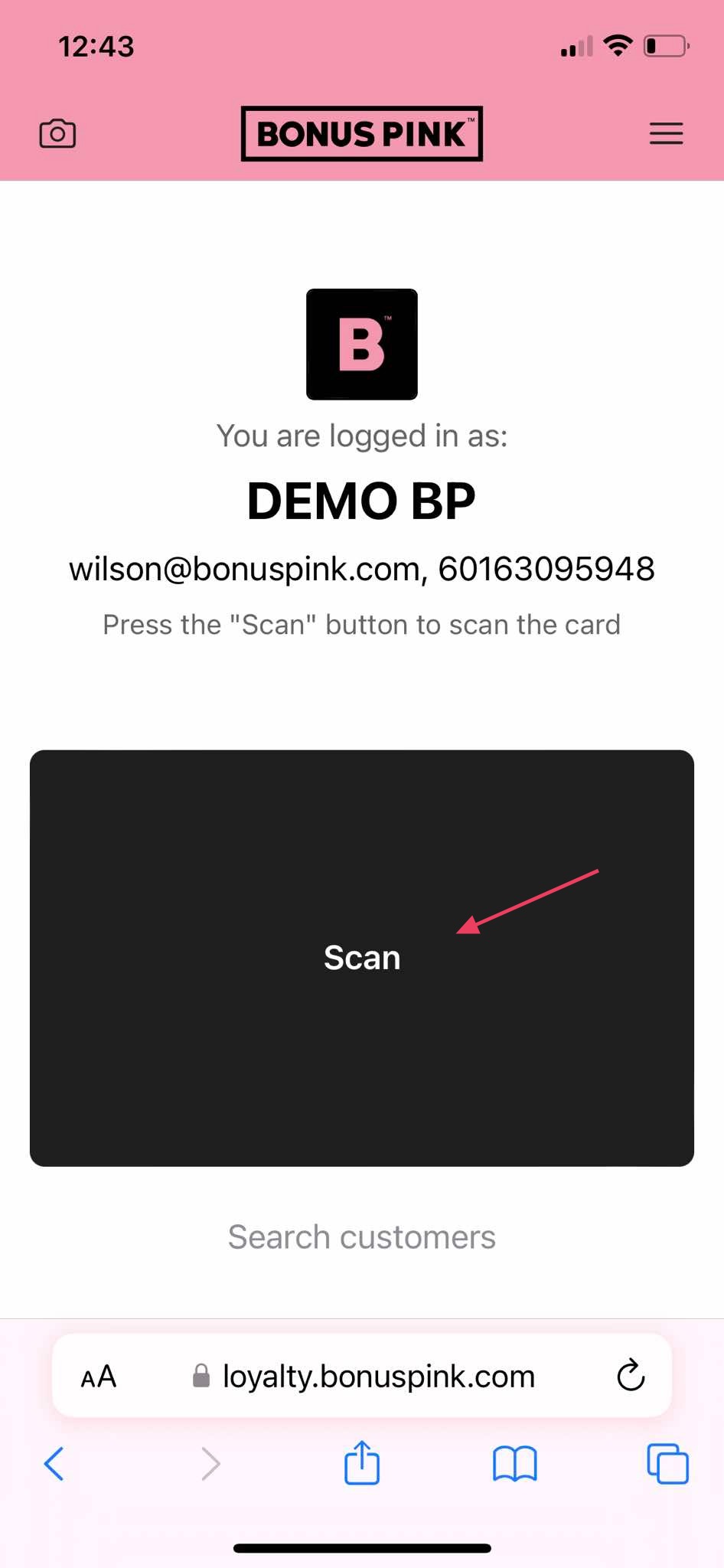The width and height of the screenshot is (724, 1568).
Task: Tap the Scan button
Action: (x=362, y=958)
